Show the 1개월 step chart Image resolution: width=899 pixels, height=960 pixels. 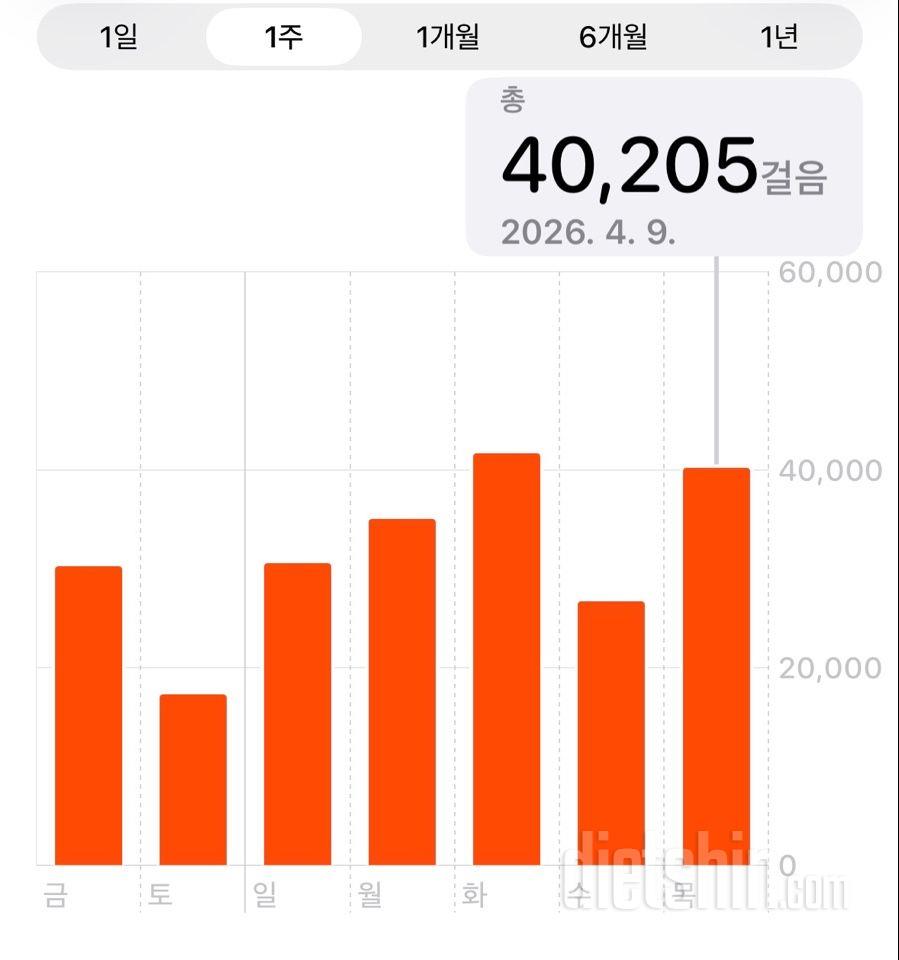coord(448,38)
